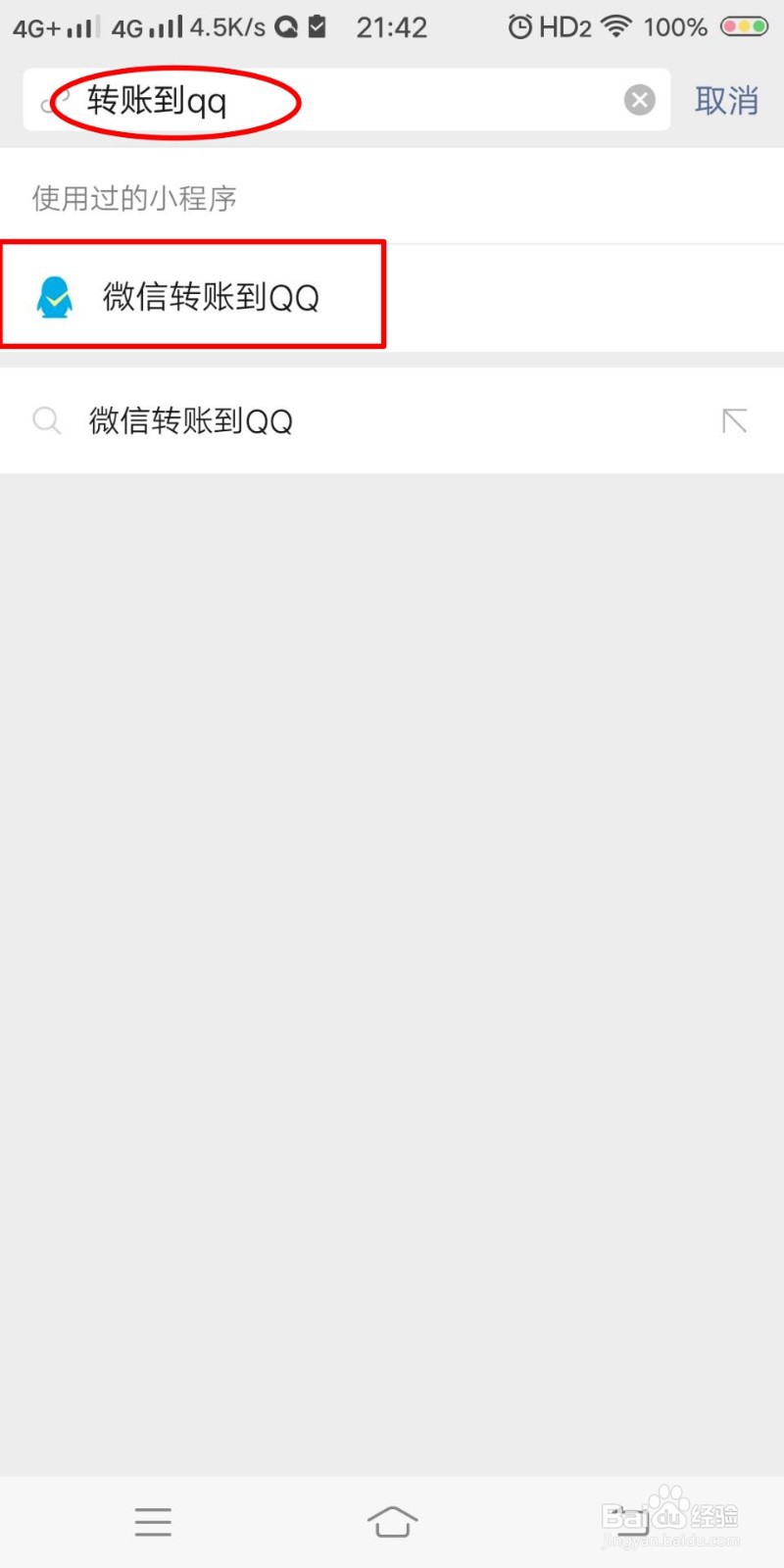Select the 微信转账到QQ search suggestion

click(191, 420)
